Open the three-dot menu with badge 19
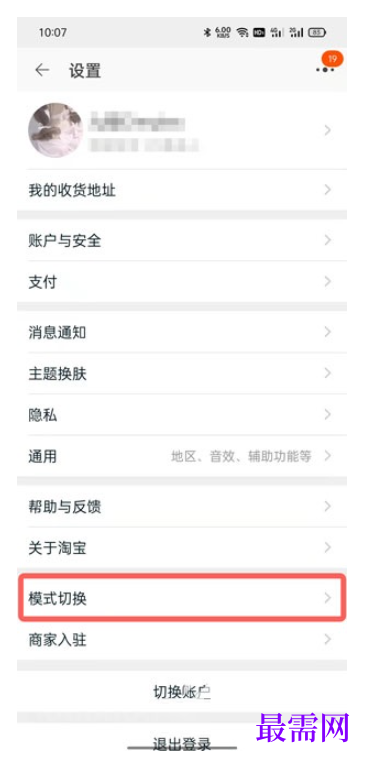 (x=325, y=68)
